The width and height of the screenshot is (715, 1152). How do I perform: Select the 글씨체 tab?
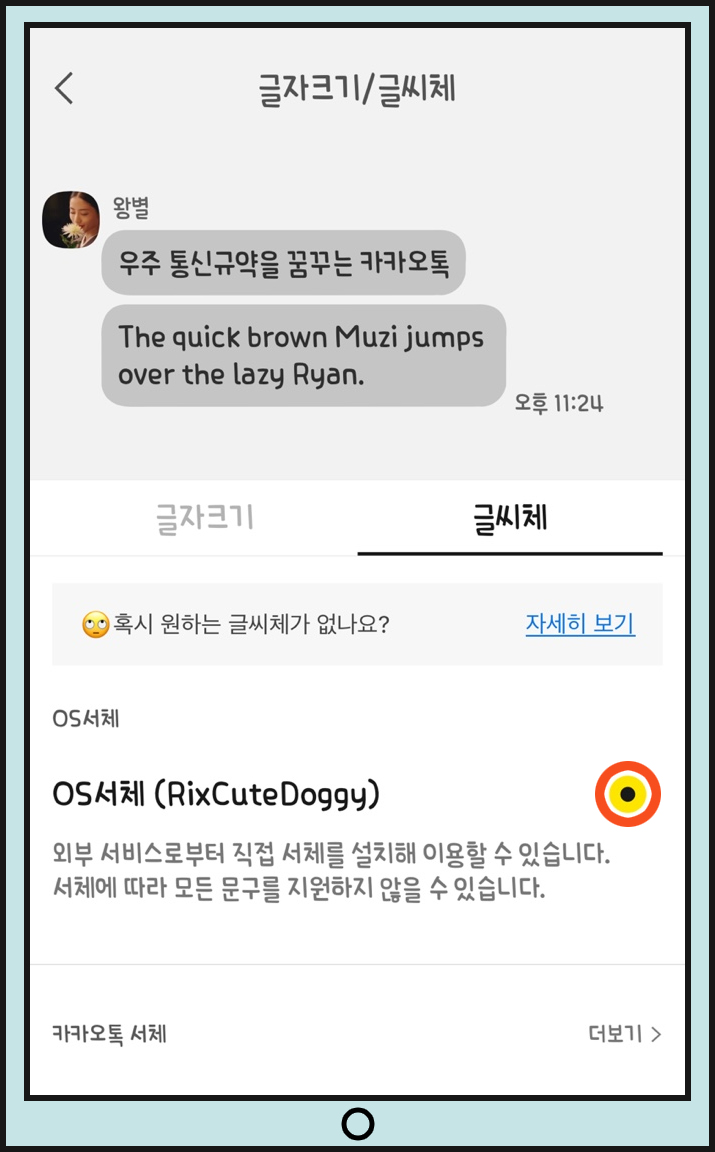click(x=510, y=518)
